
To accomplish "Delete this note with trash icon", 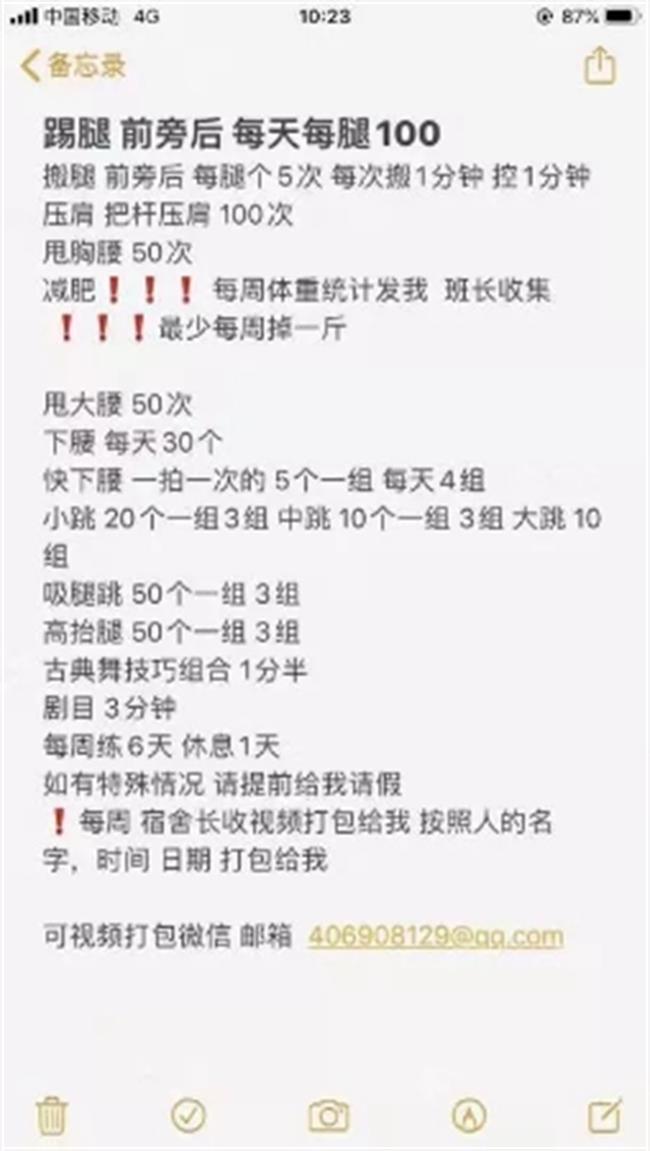I will point(50,1114).
